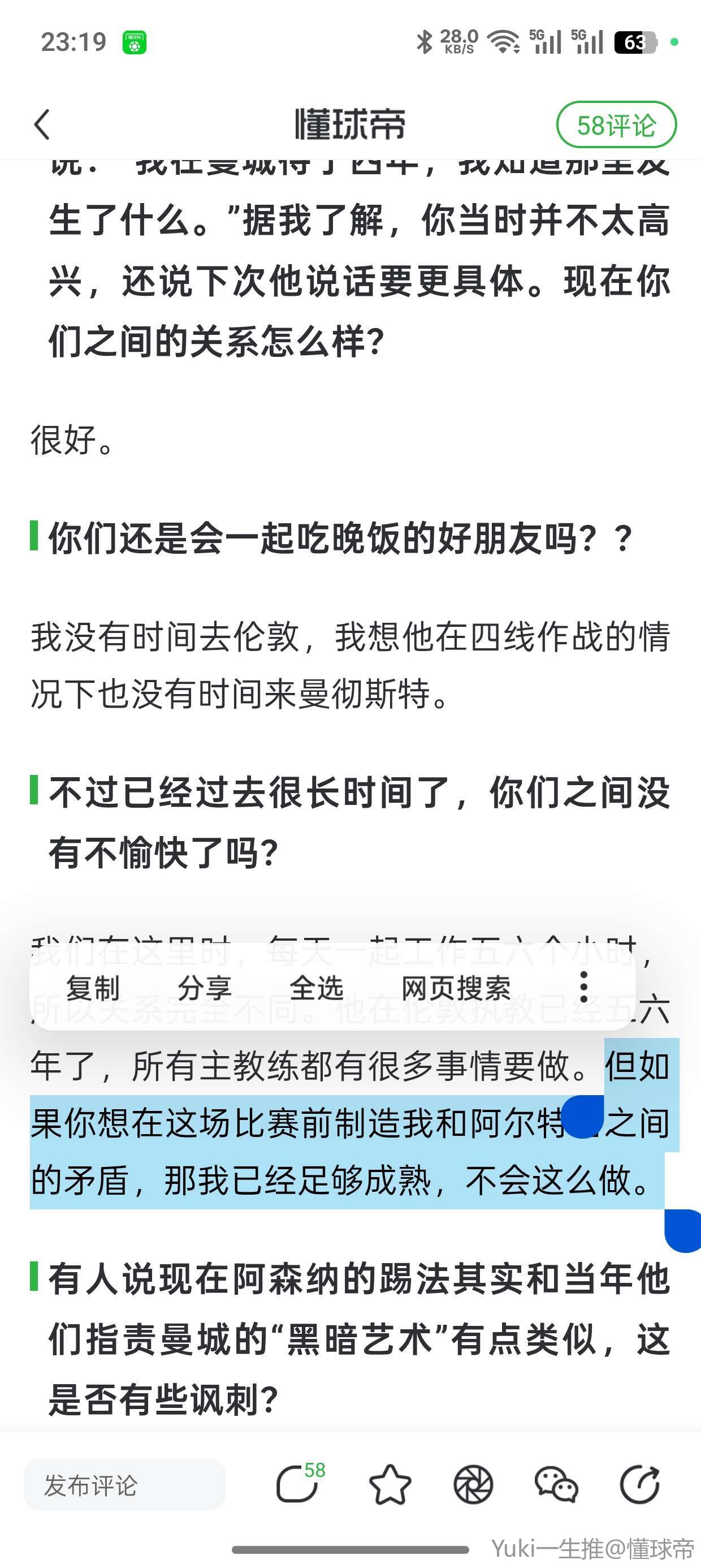Screen dimensions: 701x1568
Task: Share the selected text with 分享
Action: [205, 987]
